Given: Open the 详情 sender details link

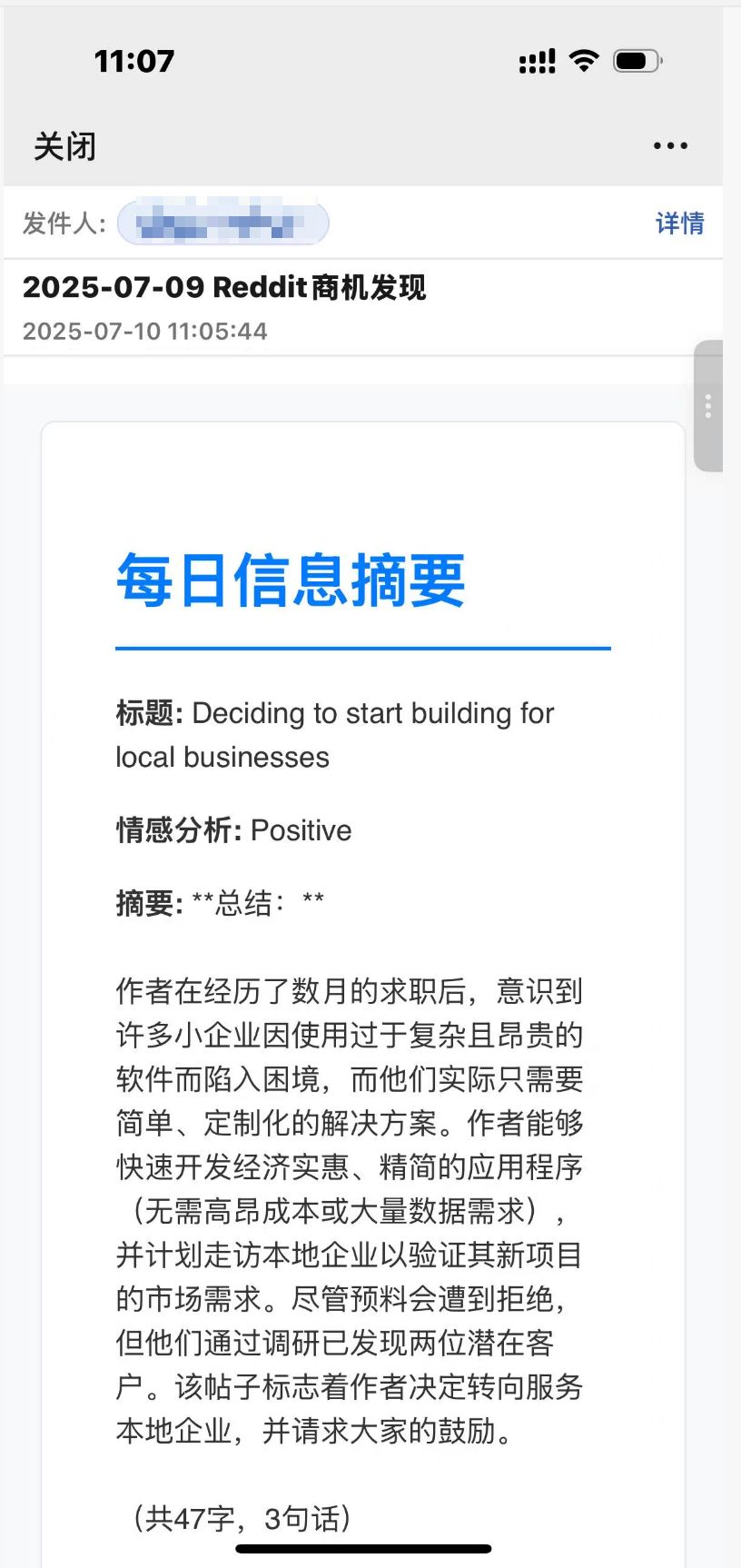Looking at the screenshot, I should tap(679, 223).
